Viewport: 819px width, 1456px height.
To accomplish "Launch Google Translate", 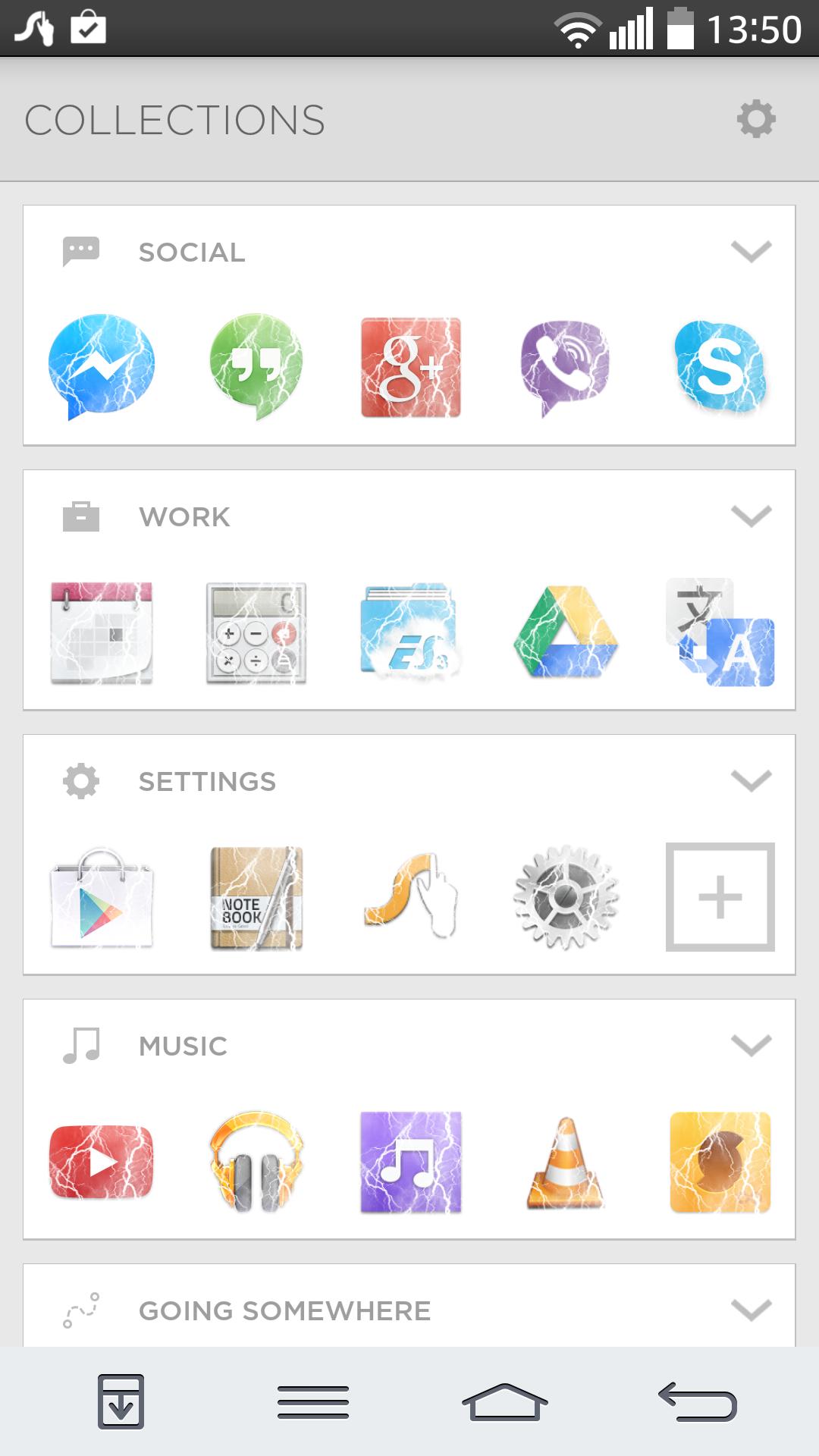I will pyautogui.click(x=720, y=632).
